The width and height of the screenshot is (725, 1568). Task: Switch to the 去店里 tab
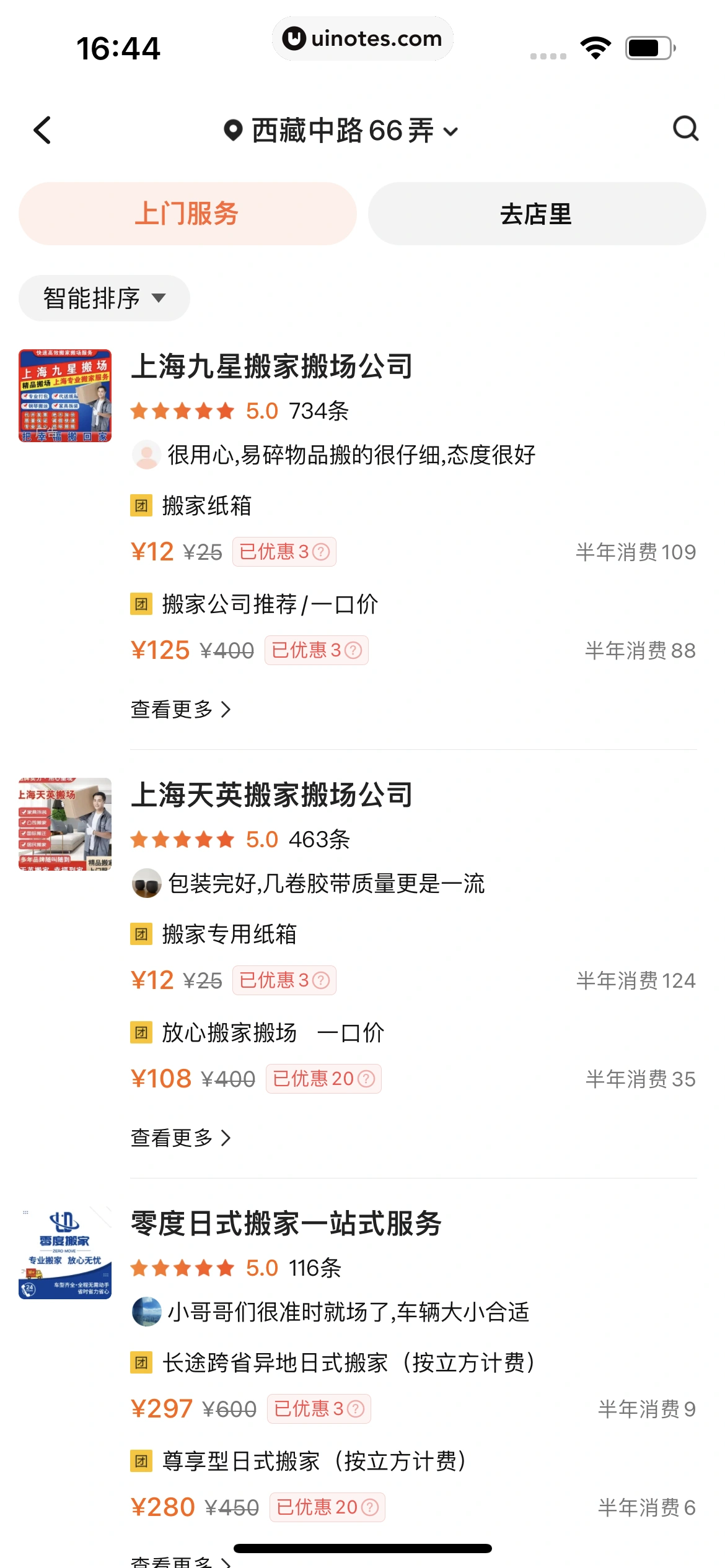tap(536, 214)
